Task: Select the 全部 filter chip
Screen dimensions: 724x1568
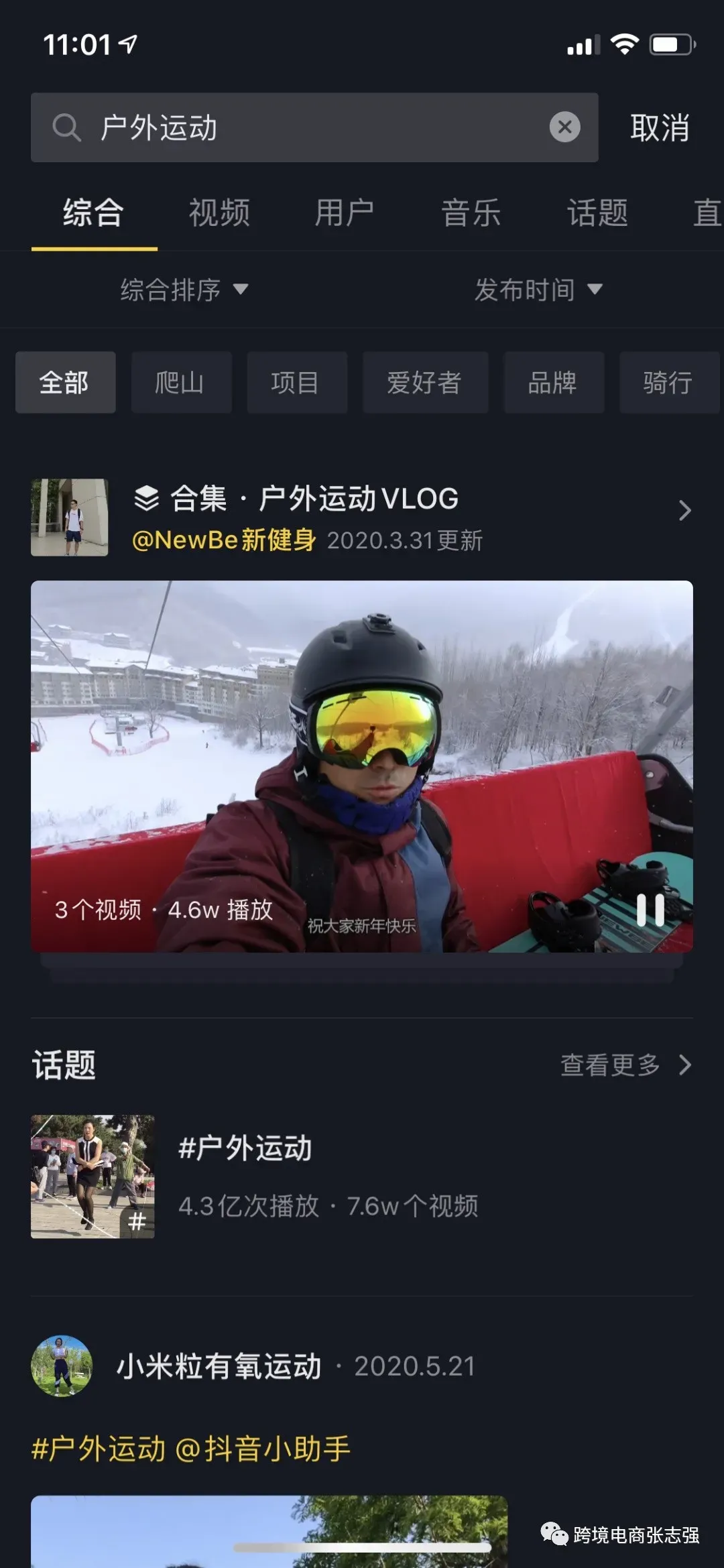Action: click(x=65, y=382)
